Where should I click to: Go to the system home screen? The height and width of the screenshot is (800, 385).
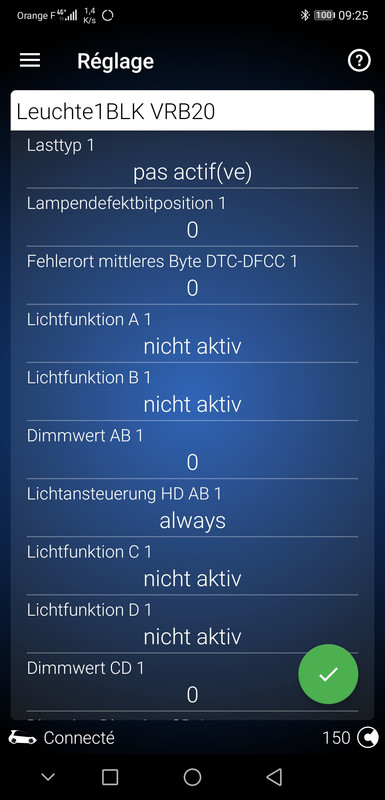[x=192, y=777]
